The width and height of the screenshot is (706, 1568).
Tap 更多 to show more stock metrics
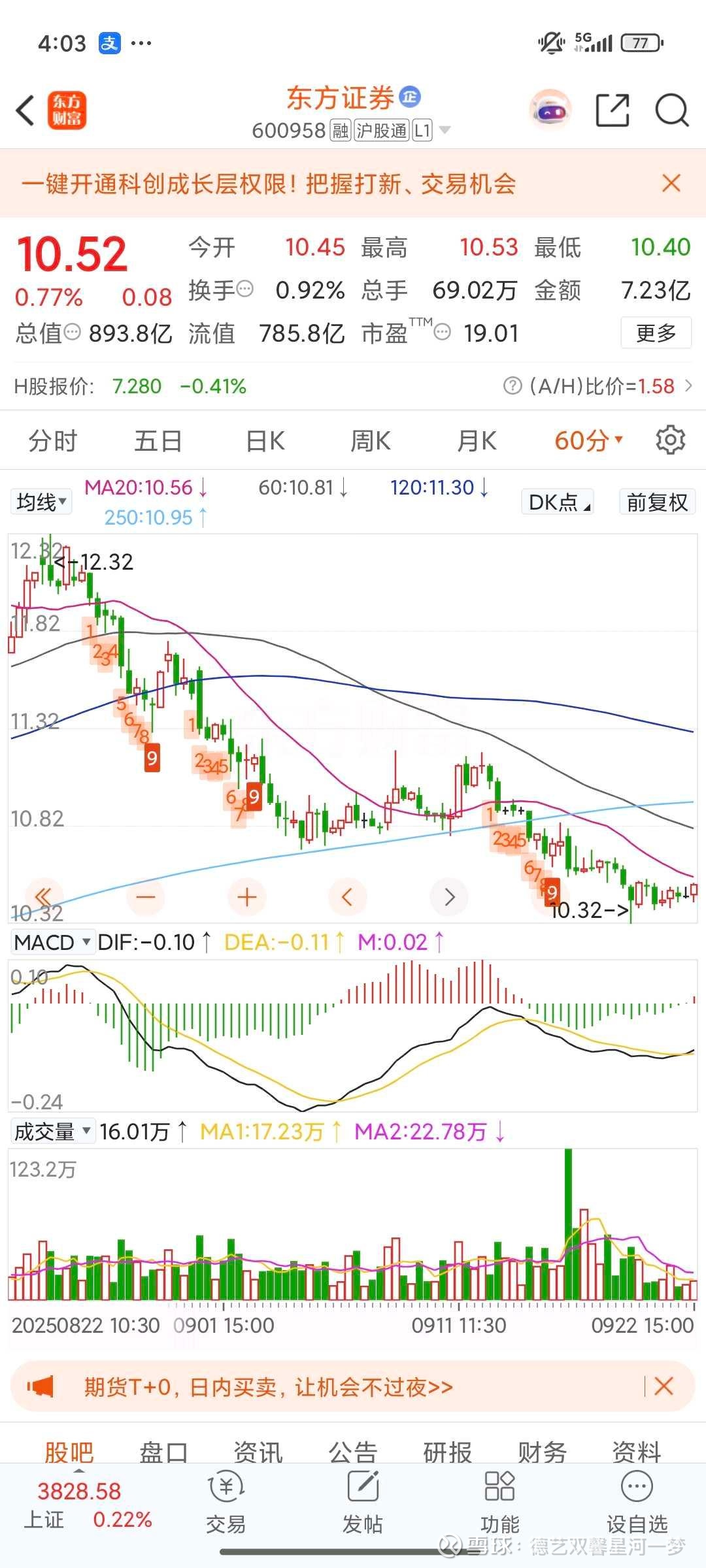pos(656,333)
